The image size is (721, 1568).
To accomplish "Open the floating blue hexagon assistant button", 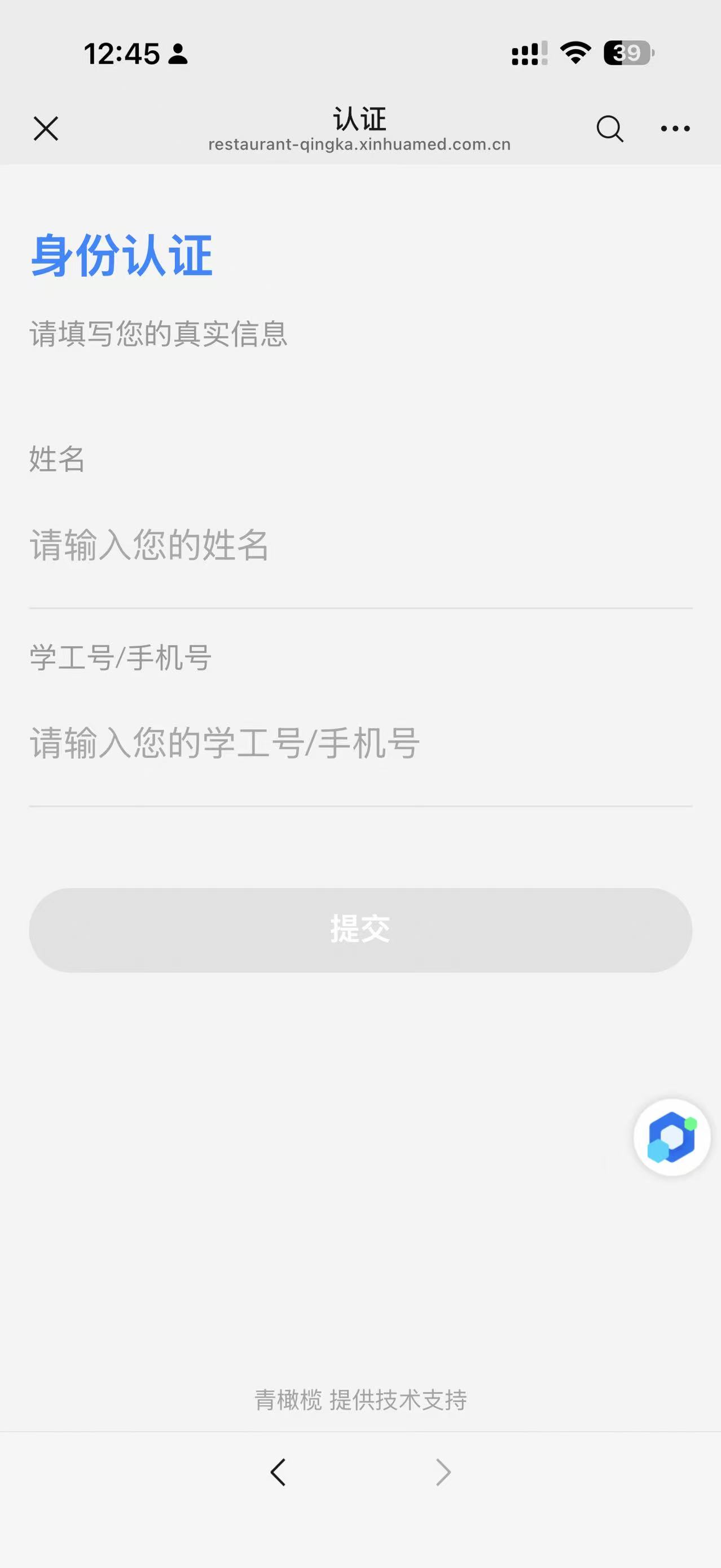I will point(671,1136).
